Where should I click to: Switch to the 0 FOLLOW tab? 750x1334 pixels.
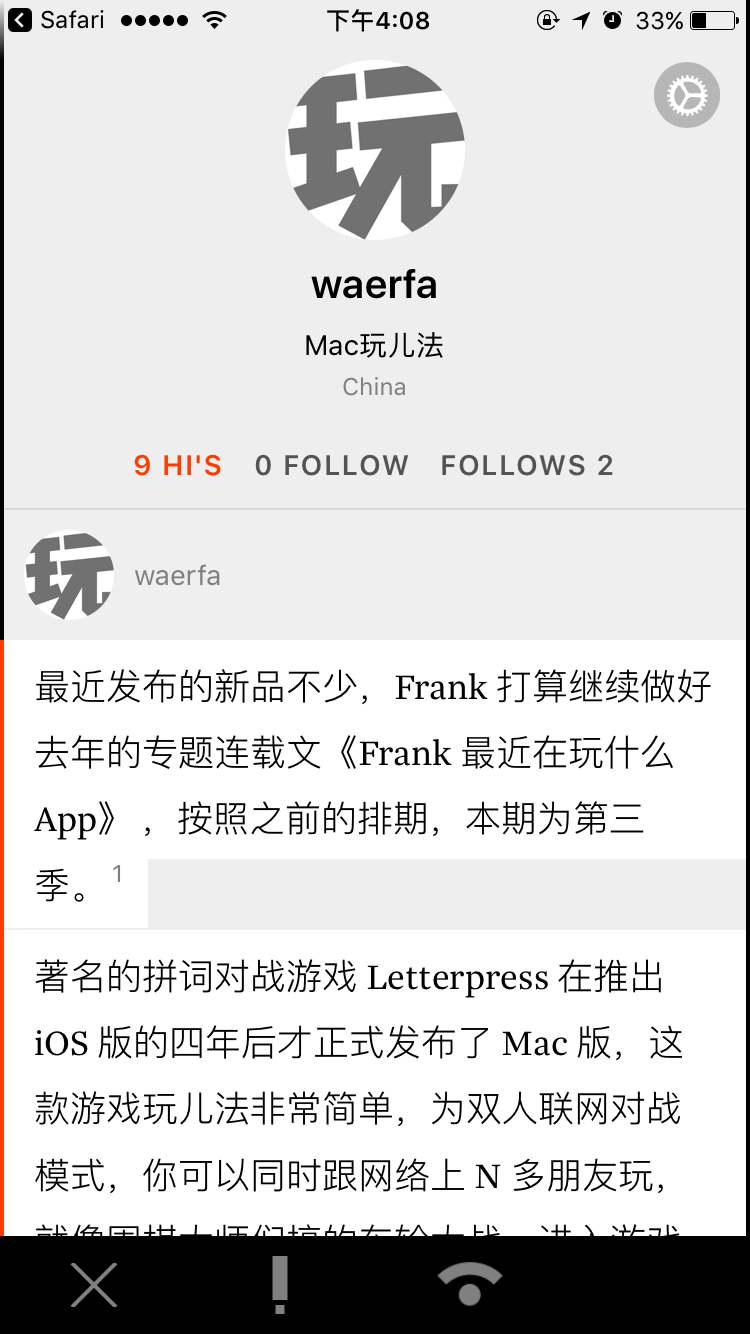(x=331, y=465)
